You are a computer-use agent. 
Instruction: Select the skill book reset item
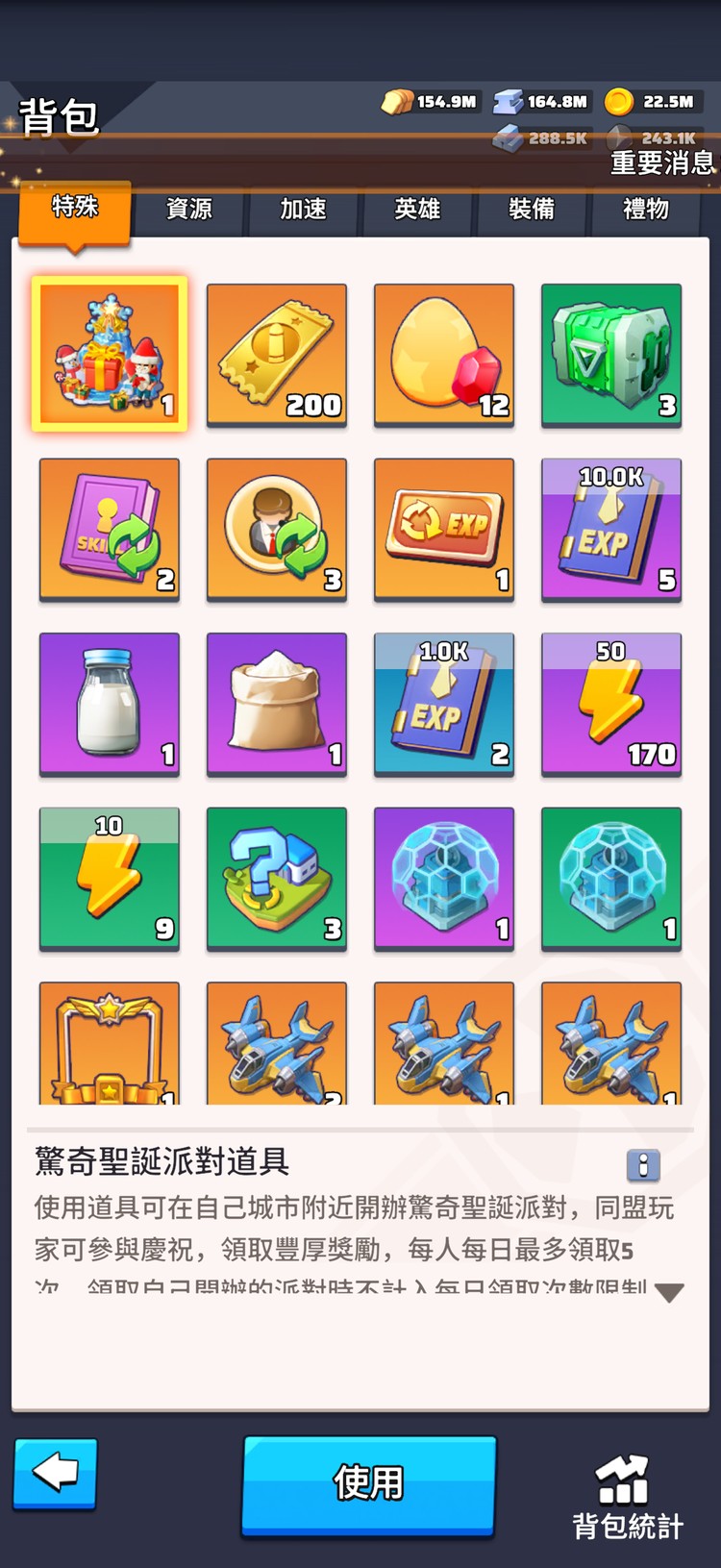110,530
